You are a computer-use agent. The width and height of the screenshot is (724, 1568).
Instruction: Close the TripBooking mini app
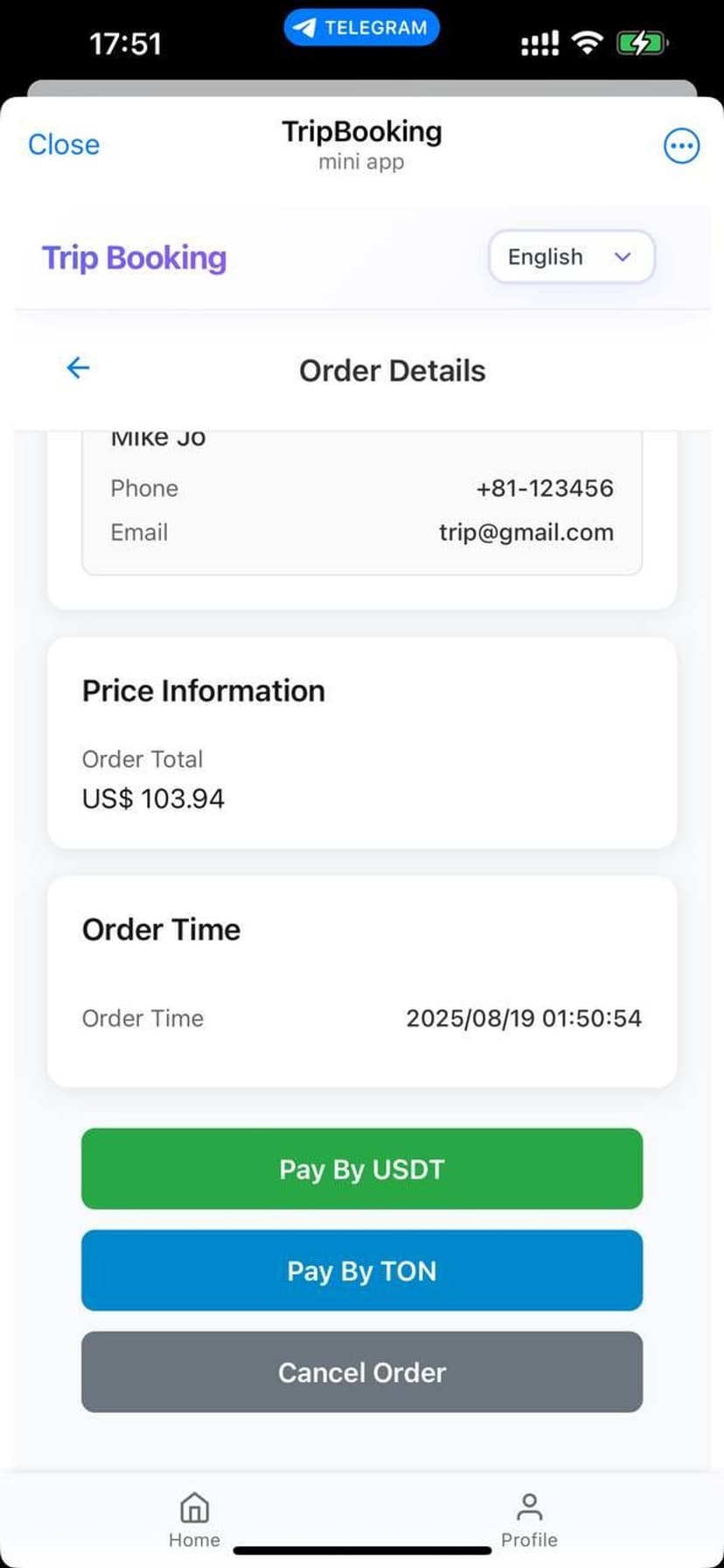(64, 144)
